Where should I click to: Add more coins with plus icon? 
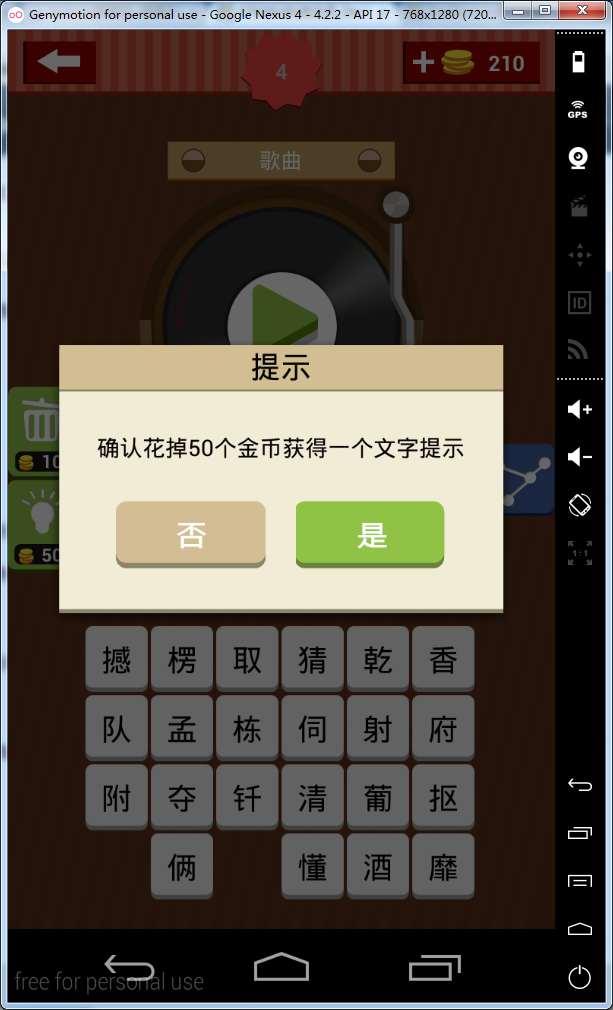(x=423, y=63)
